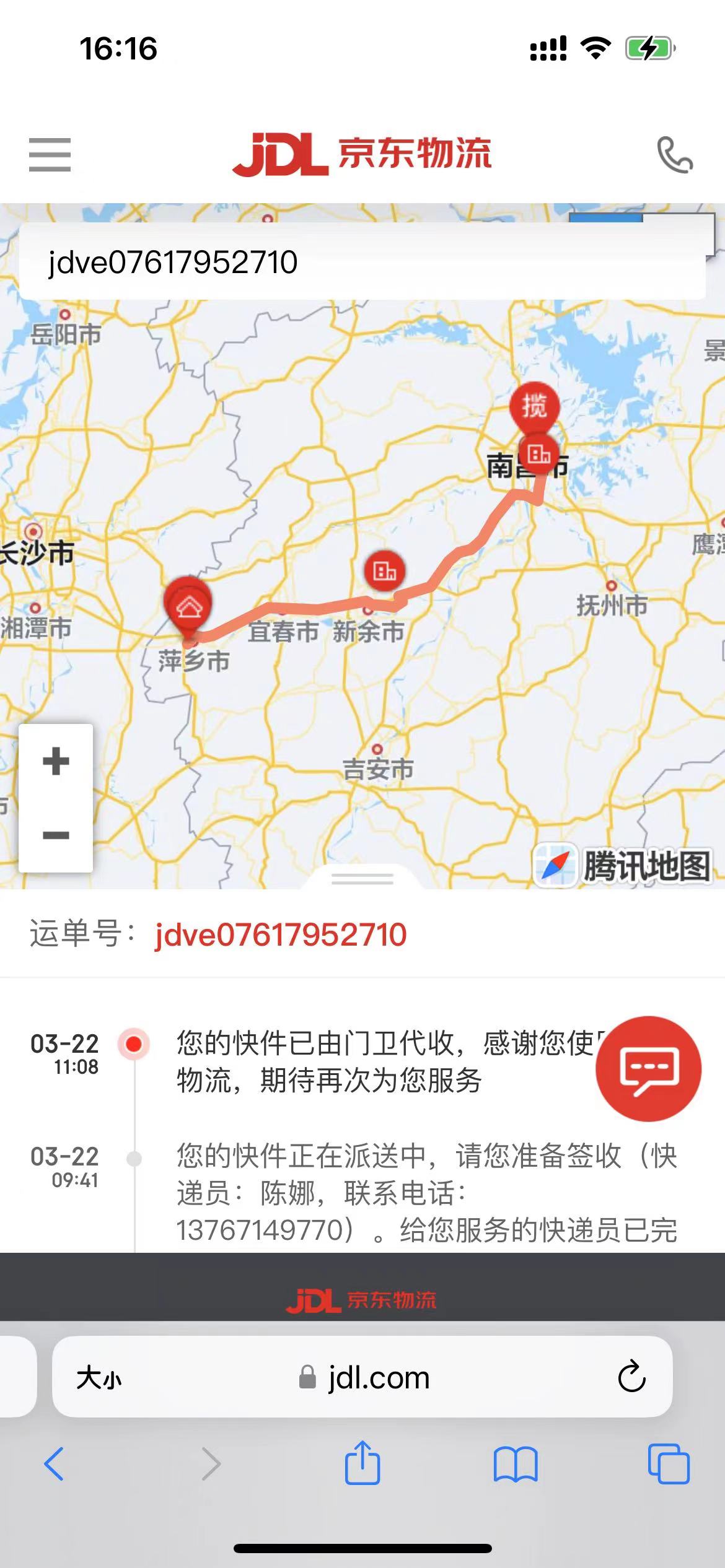
Task: Call JD Logistics customer service
Action: pyautogui.click(x=675, y=154)
